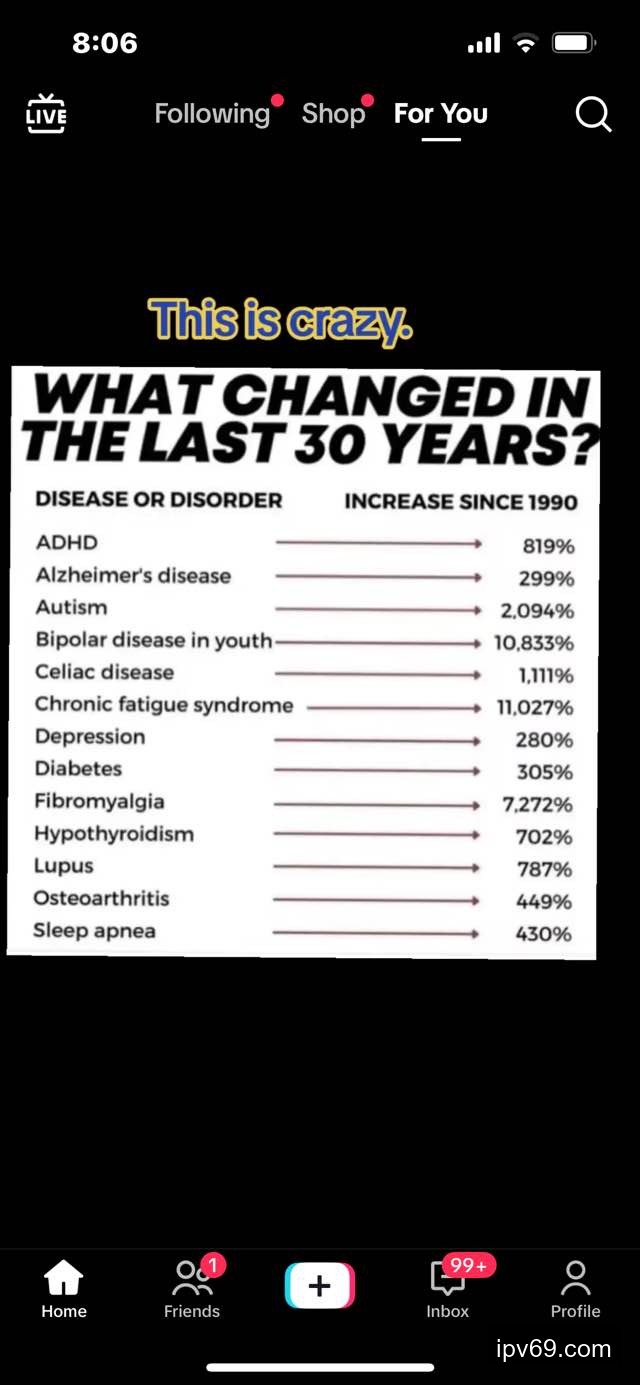Select the For You feed
The width and height of the screenshot is (640, 1385).
[441, 114]
